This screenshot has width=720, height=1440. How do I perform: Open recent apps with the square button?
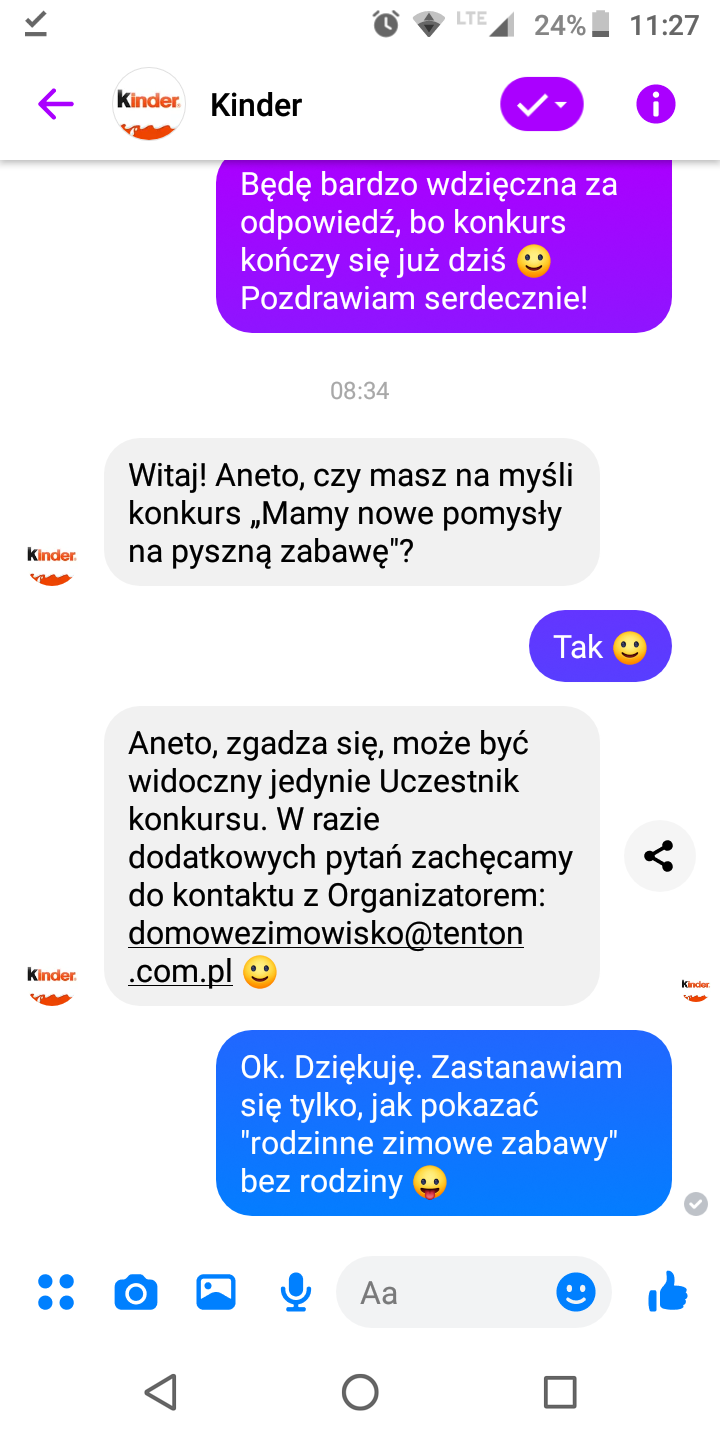[x=560, y=1391]
